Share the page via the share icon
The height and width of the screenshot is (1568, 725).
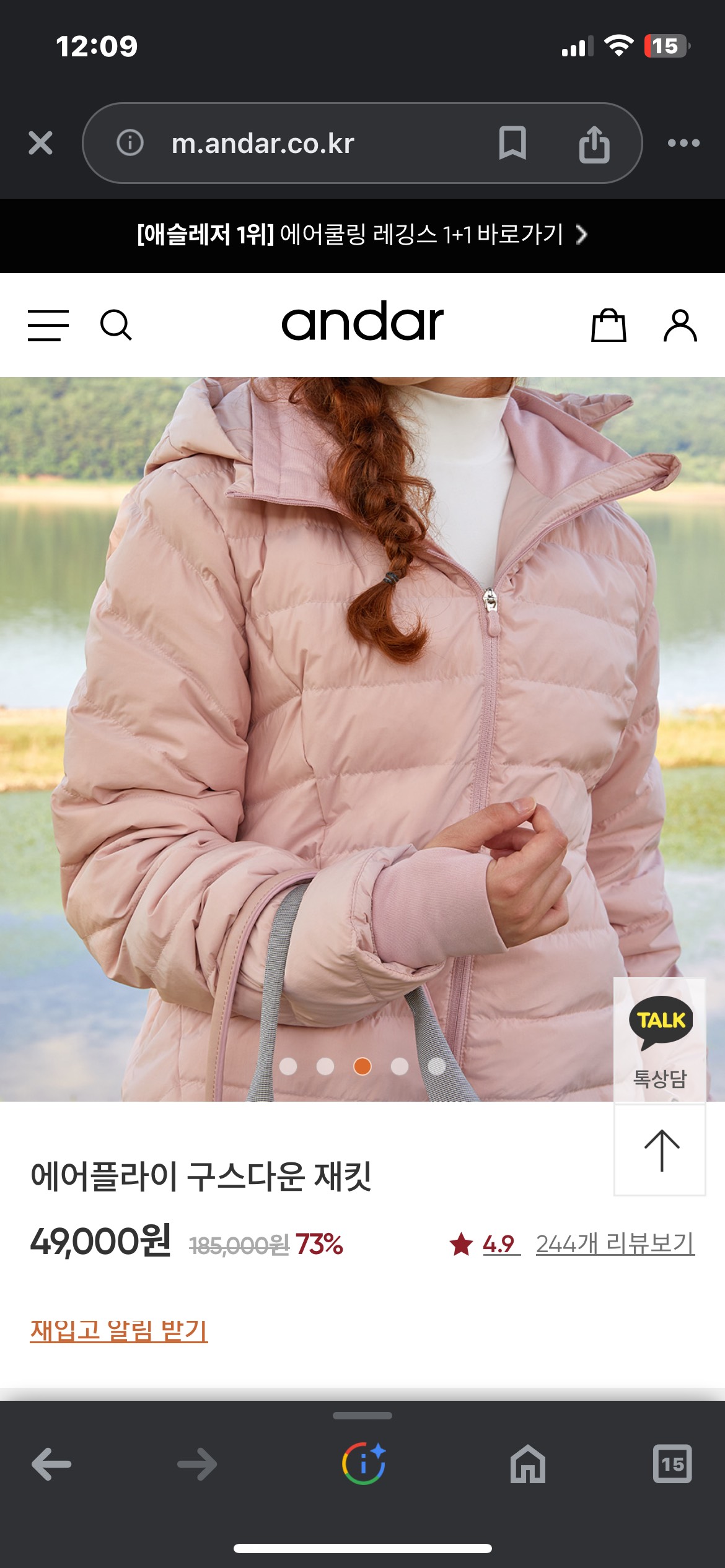(594, 144)
